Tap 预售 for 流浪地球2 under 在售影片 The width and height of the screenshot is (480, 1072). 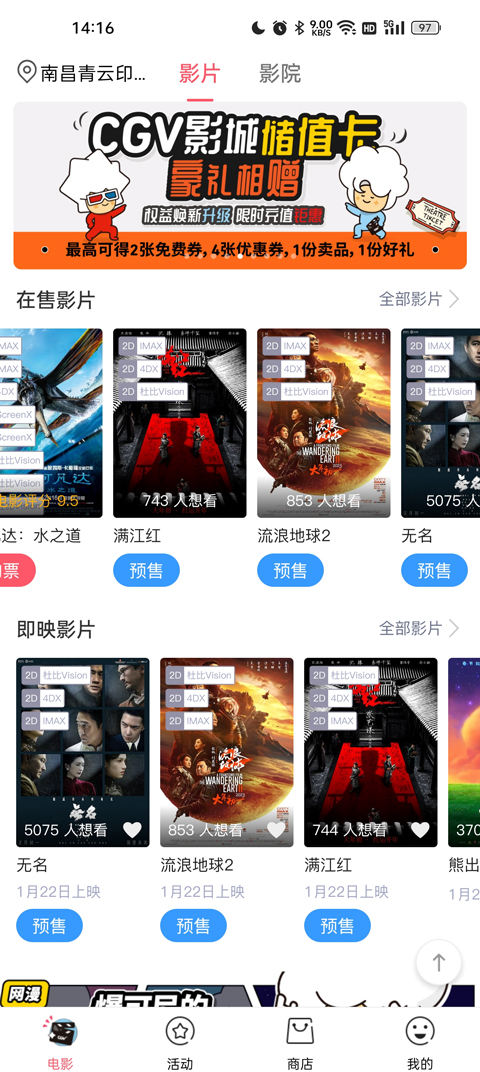coord(290,570)
